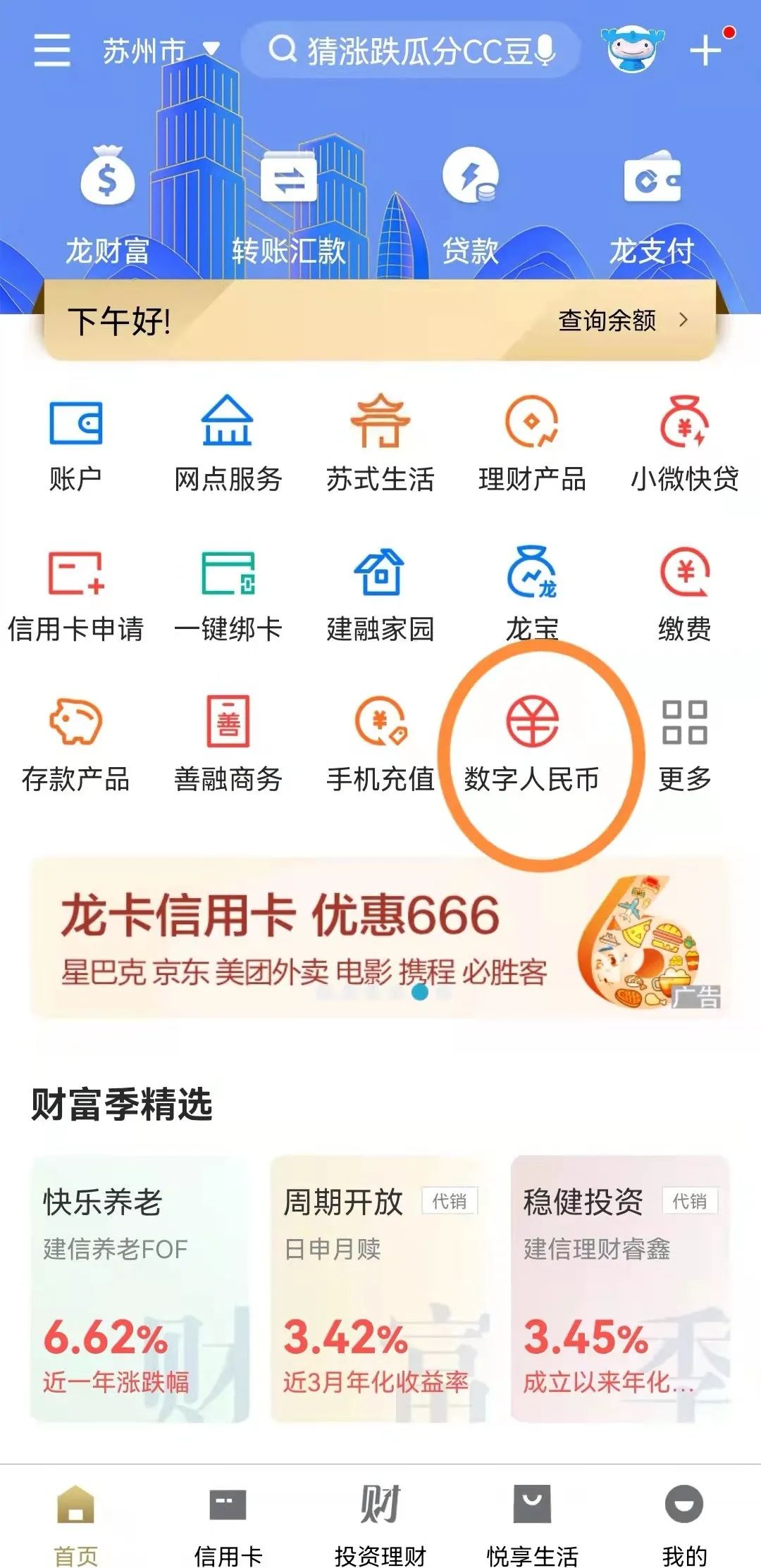
Task: Tap 查询余额 to check balance
Action: tap(621, 321)
